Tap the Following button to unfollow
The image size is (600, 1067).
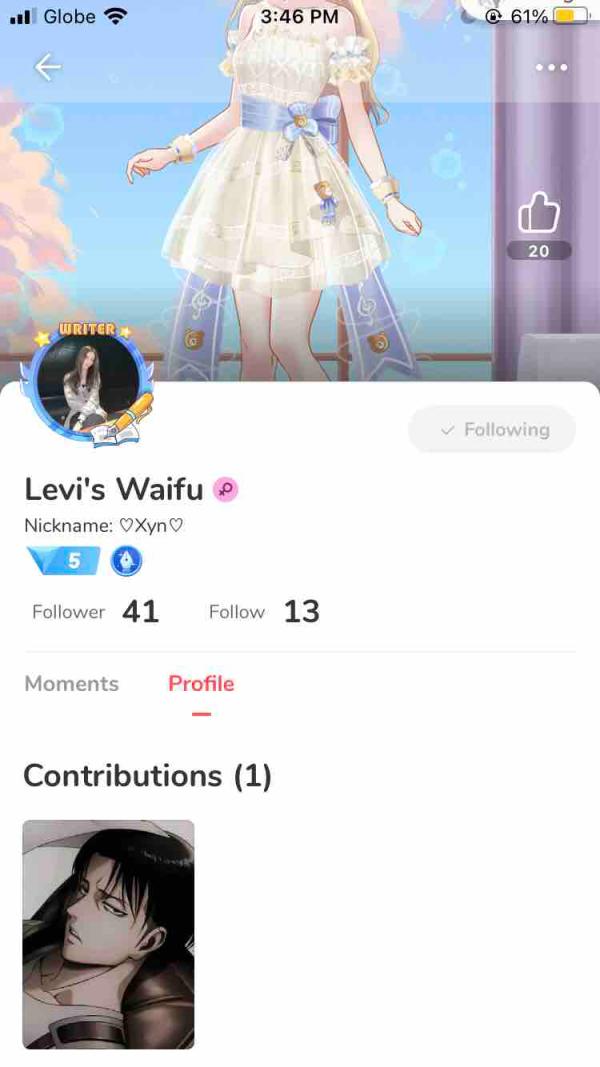click(x=493, y=430)
